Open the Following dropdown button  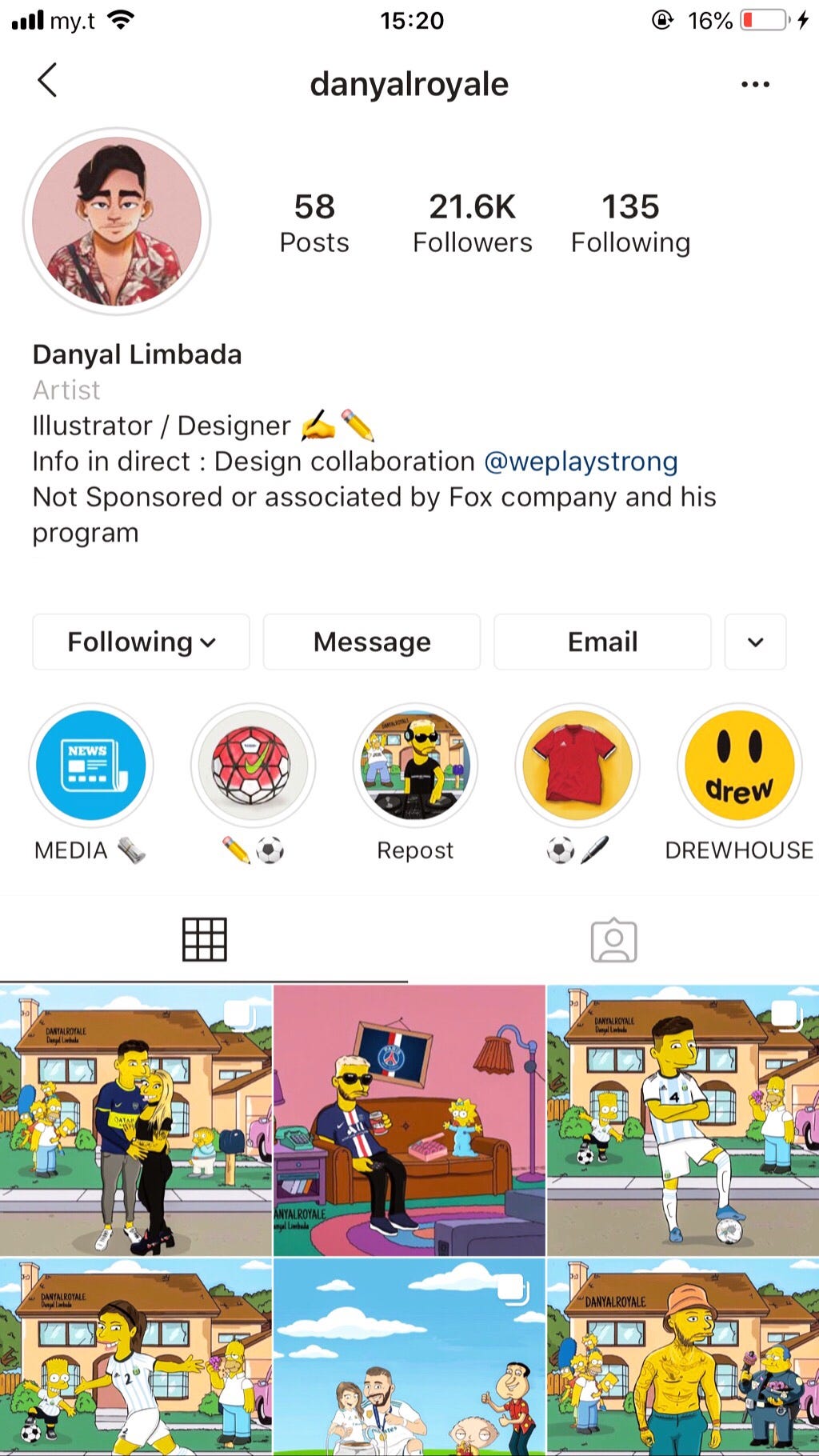pyautogui.click(x=141, y=642)
